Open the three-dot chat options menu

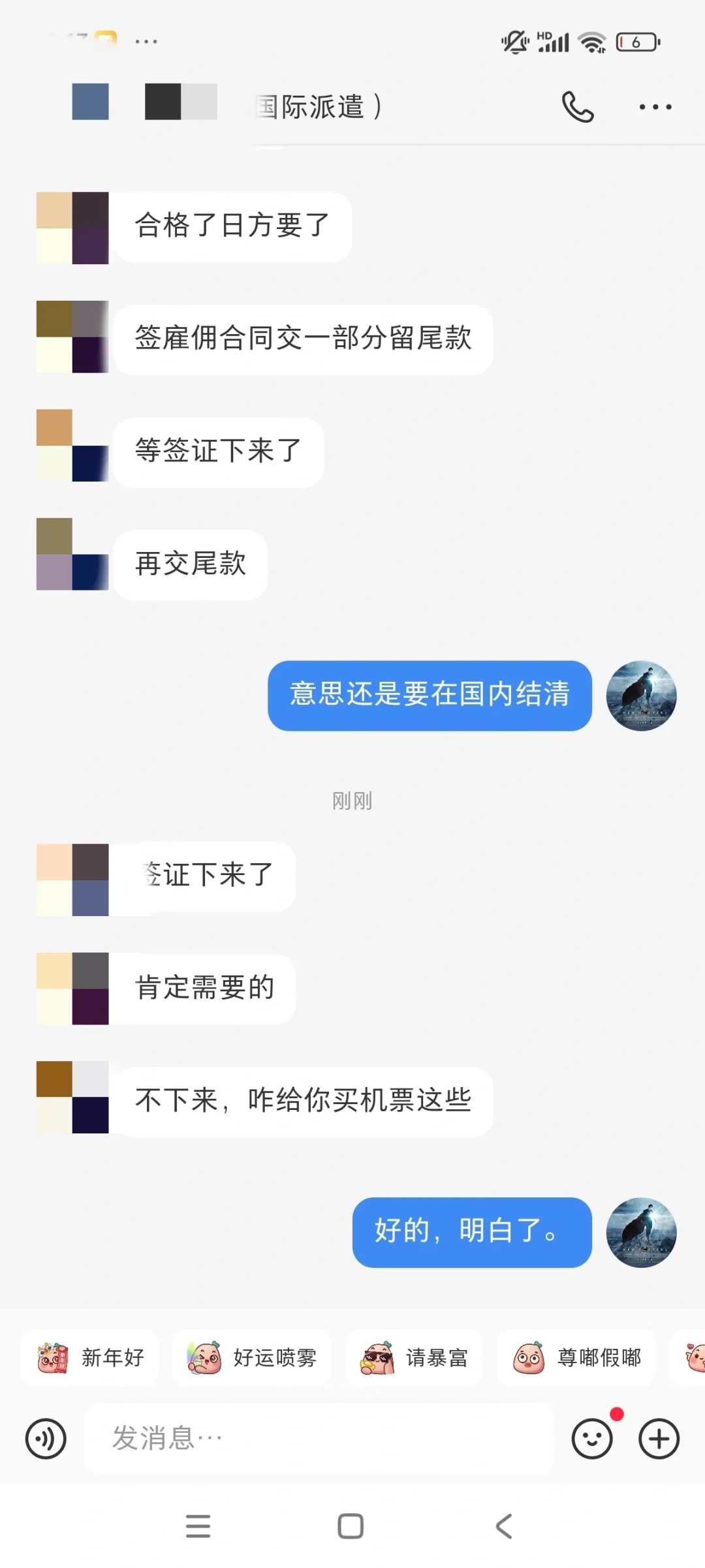[655, 107]
